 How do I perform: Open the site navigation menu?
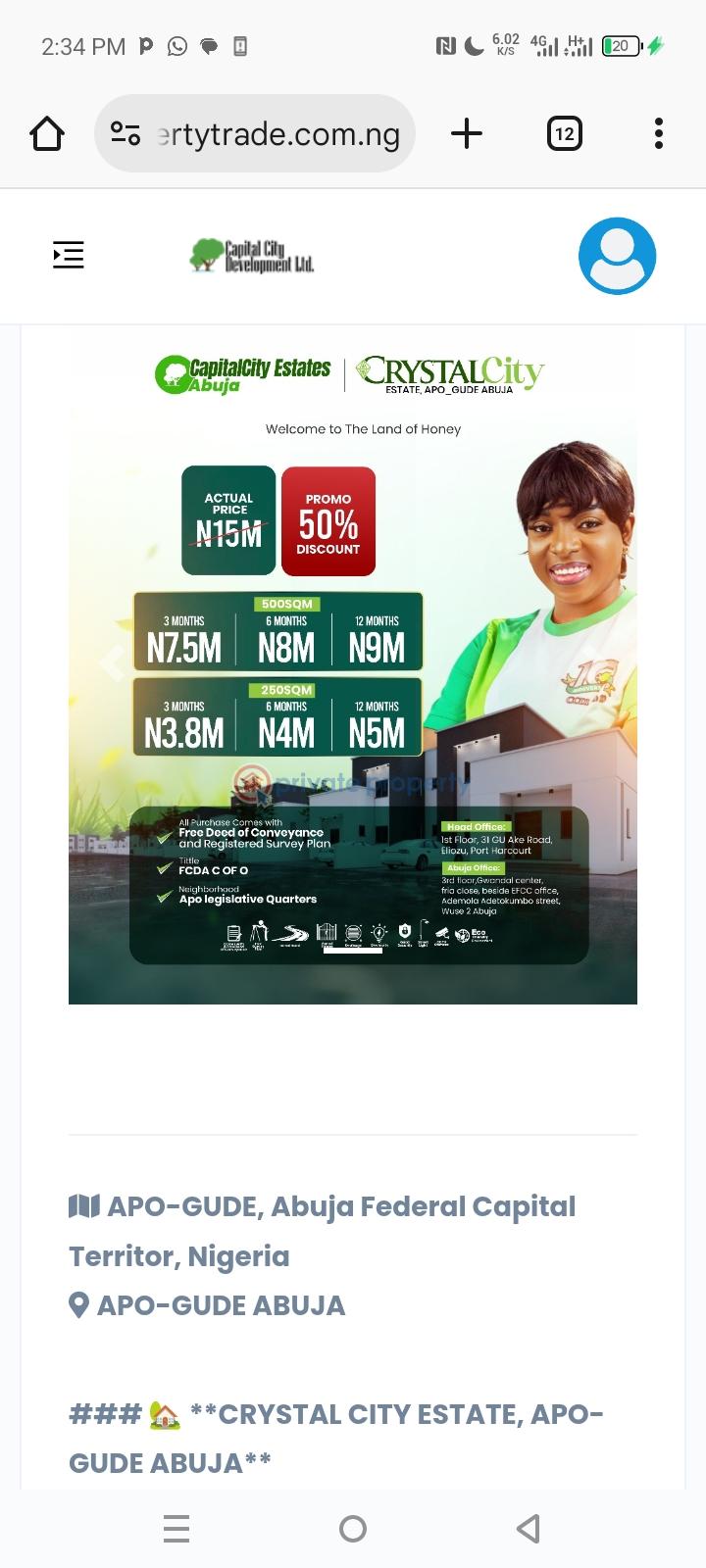[x=69, y=256]
